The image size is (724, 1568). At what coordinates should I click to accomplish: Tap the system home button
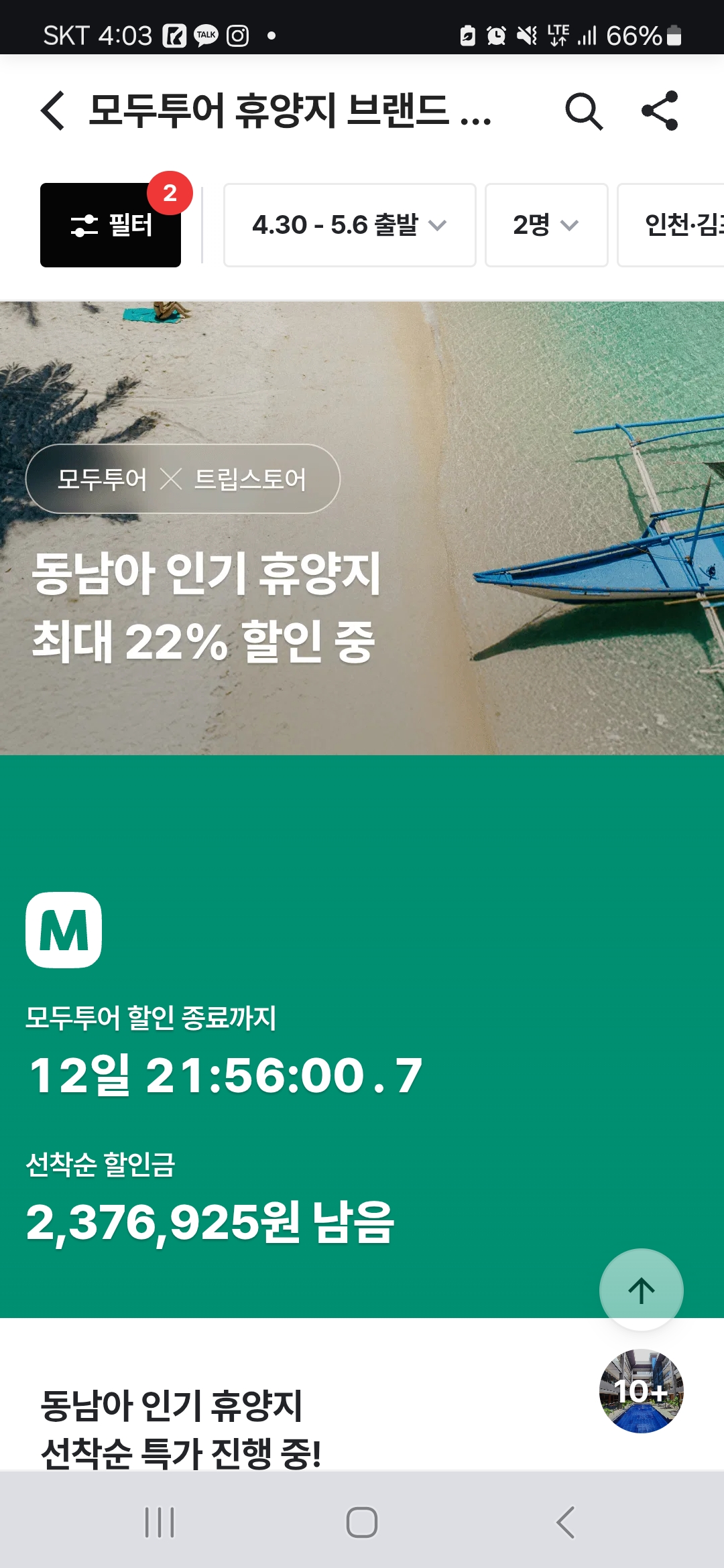point(362,1522)
